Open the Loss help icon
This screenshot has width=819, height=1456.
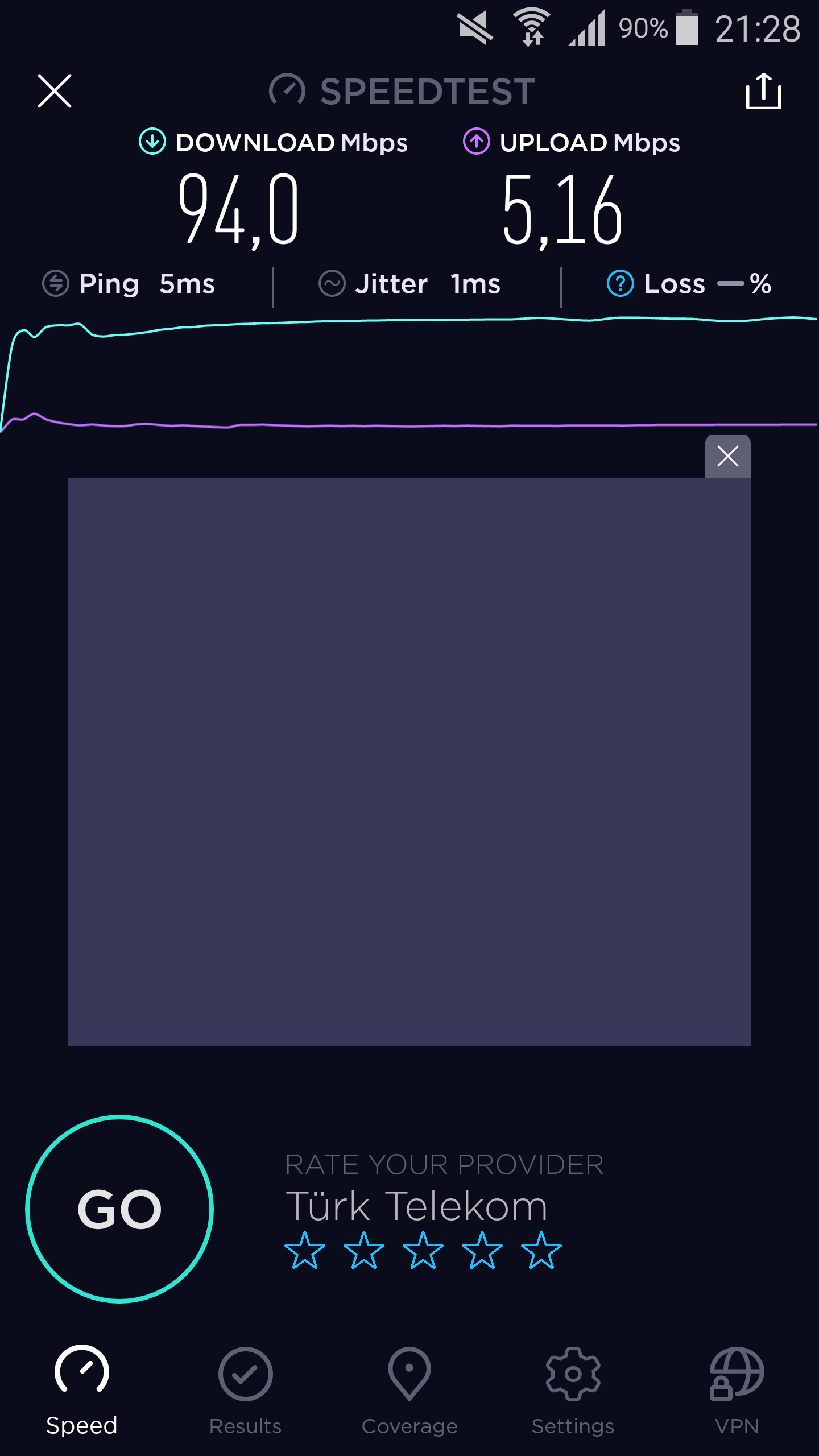(620, 283)
